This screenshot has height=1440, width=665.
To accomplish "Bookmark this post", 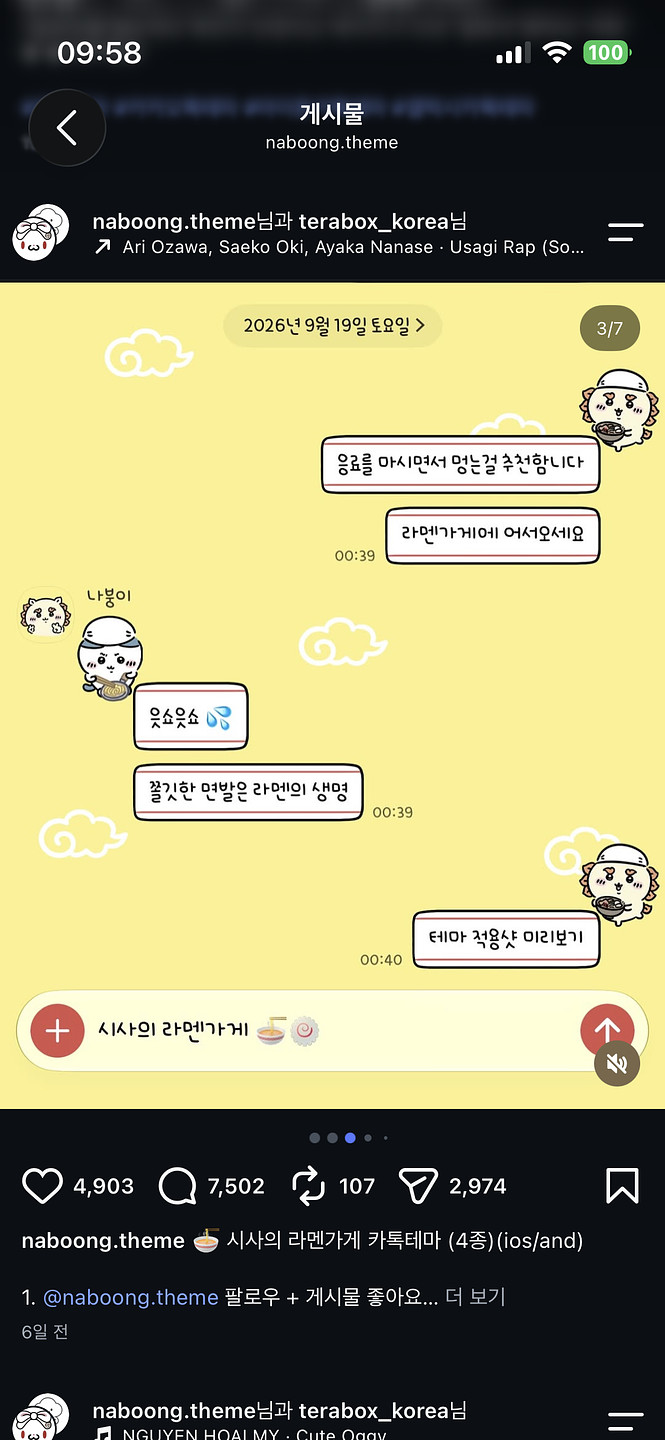I will tap(622, 1186).
